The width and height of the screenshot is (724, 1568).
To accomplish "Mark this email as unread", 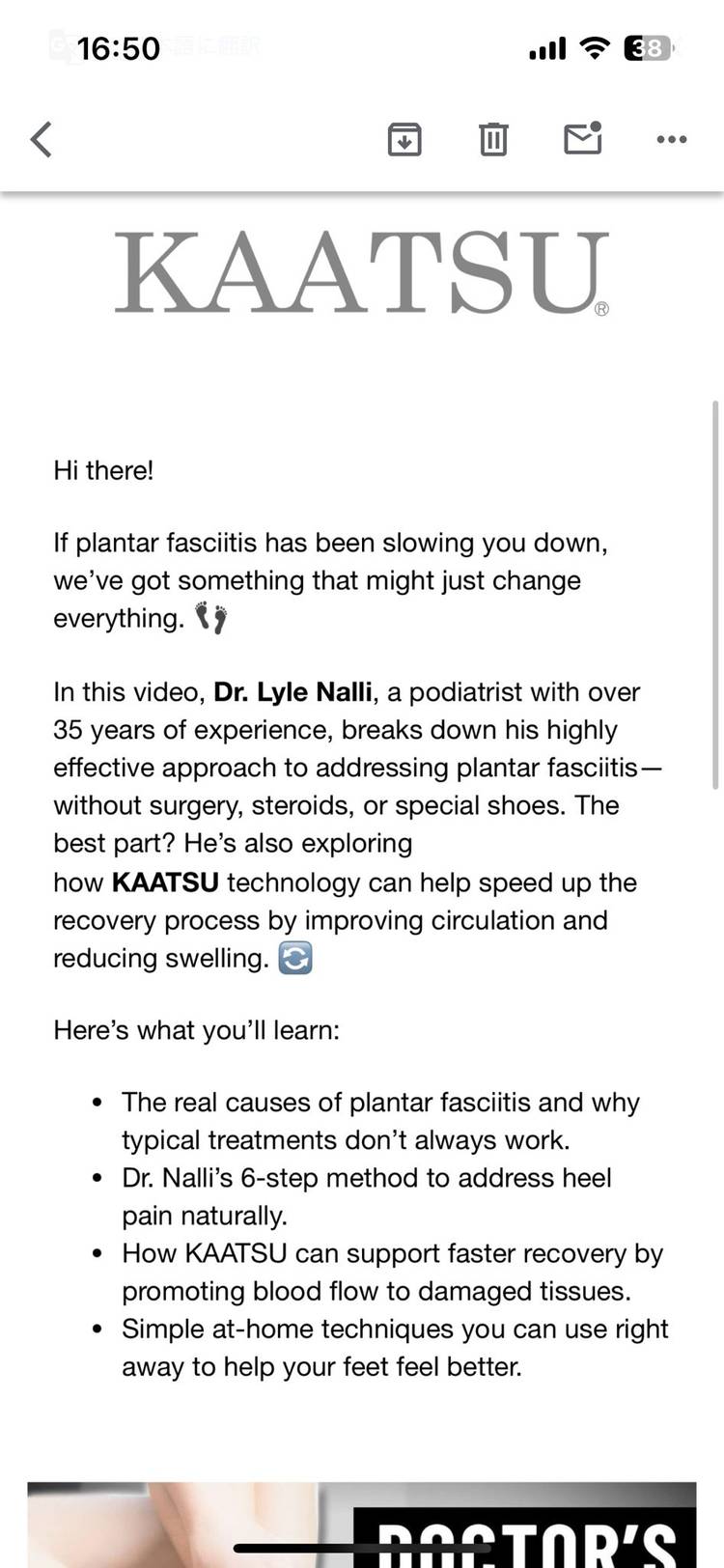I will (x=582, y=138).
